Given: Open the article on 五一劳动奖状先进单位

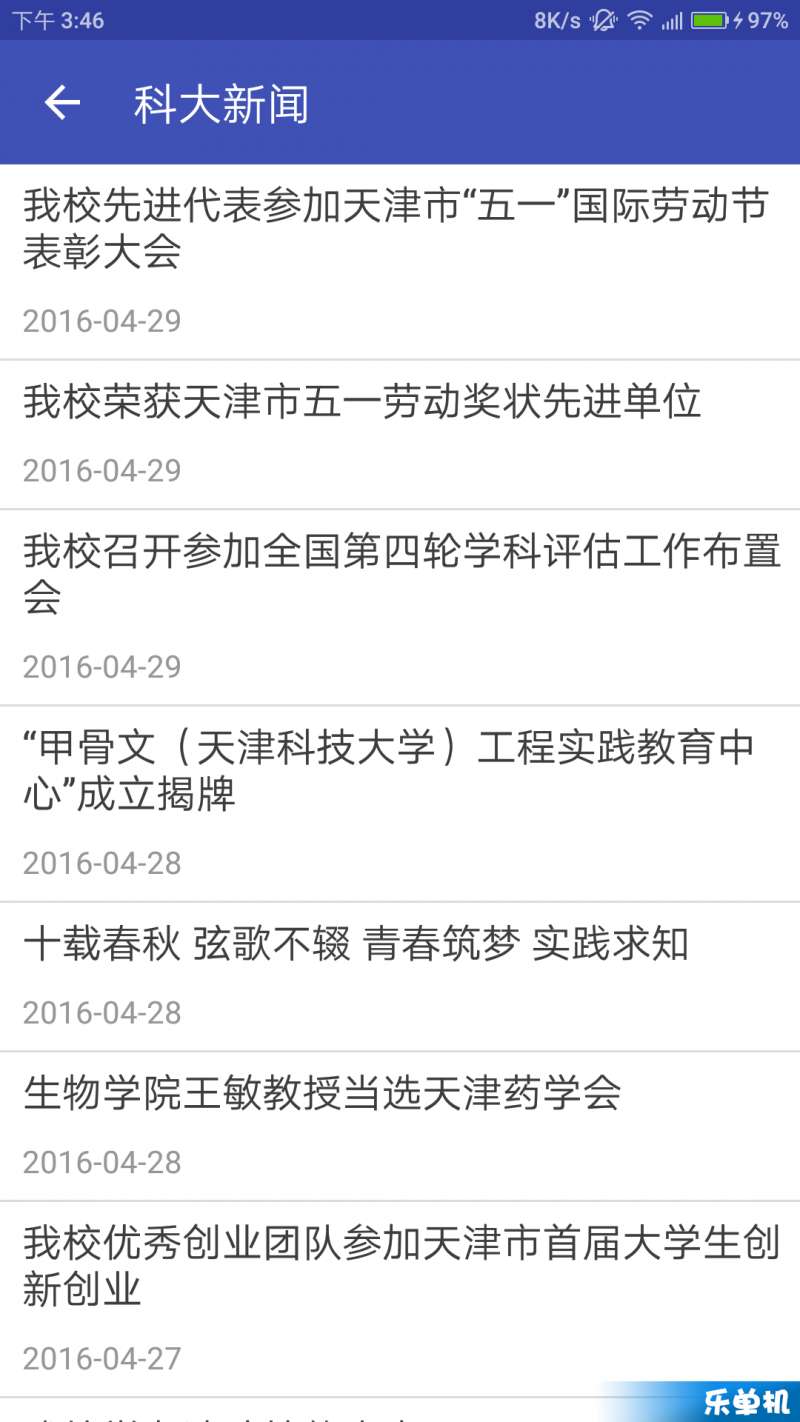Looking at the screenshot, I should click(400, 435).
